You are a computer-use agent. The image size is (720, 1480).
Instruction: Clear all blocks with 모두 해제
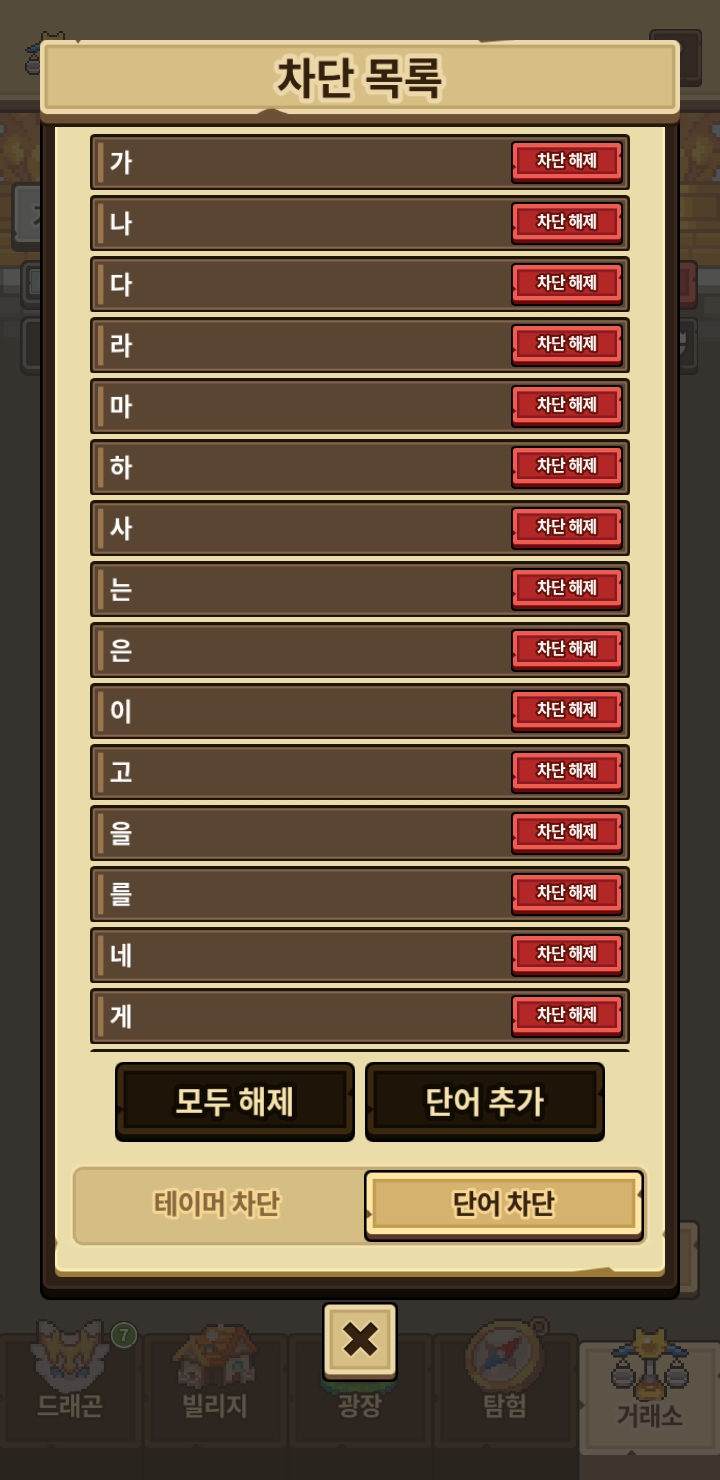tap(235, 1101)
